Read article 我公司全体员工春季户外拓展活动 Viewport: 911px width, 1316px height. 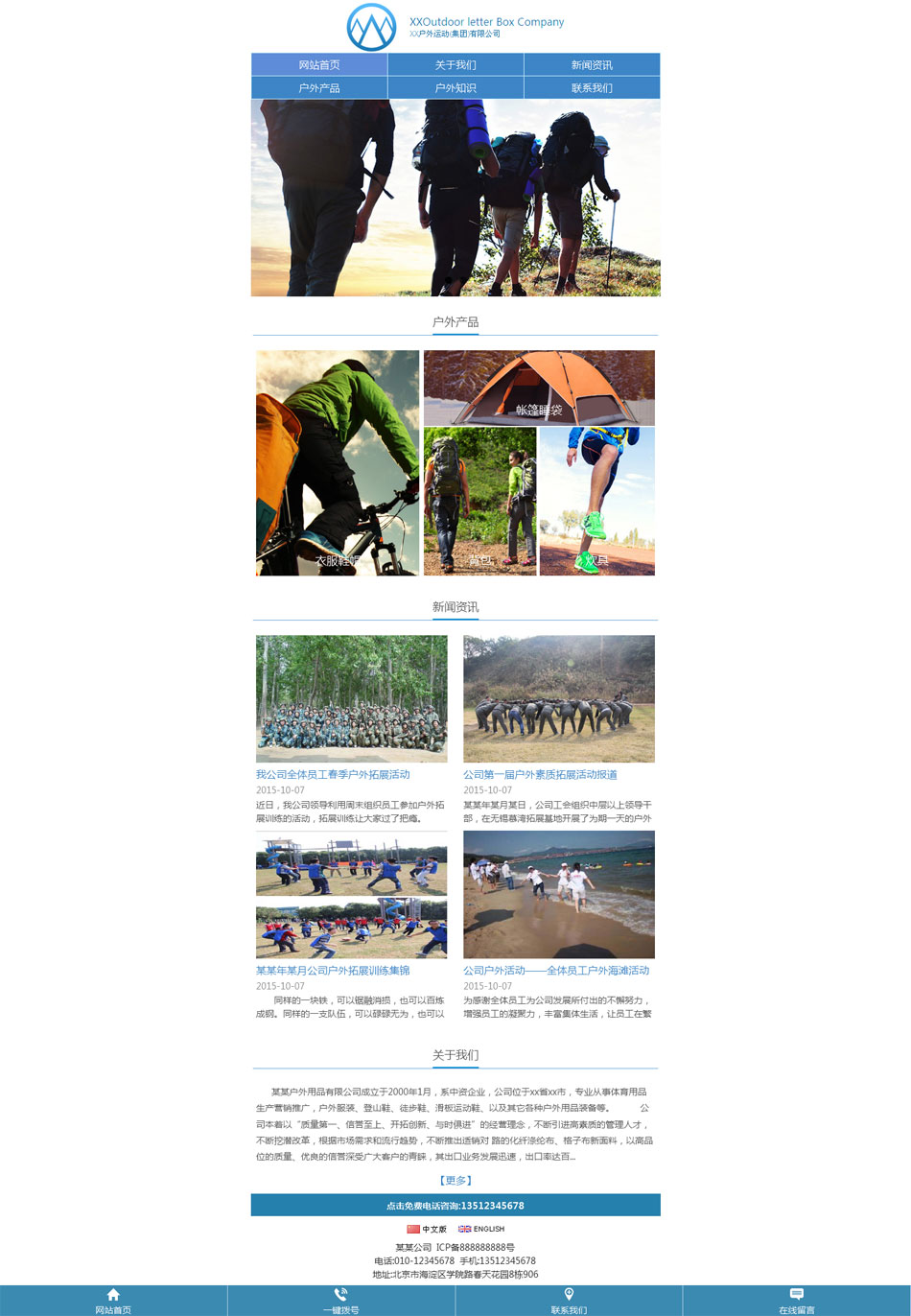(x=333, y=774)
